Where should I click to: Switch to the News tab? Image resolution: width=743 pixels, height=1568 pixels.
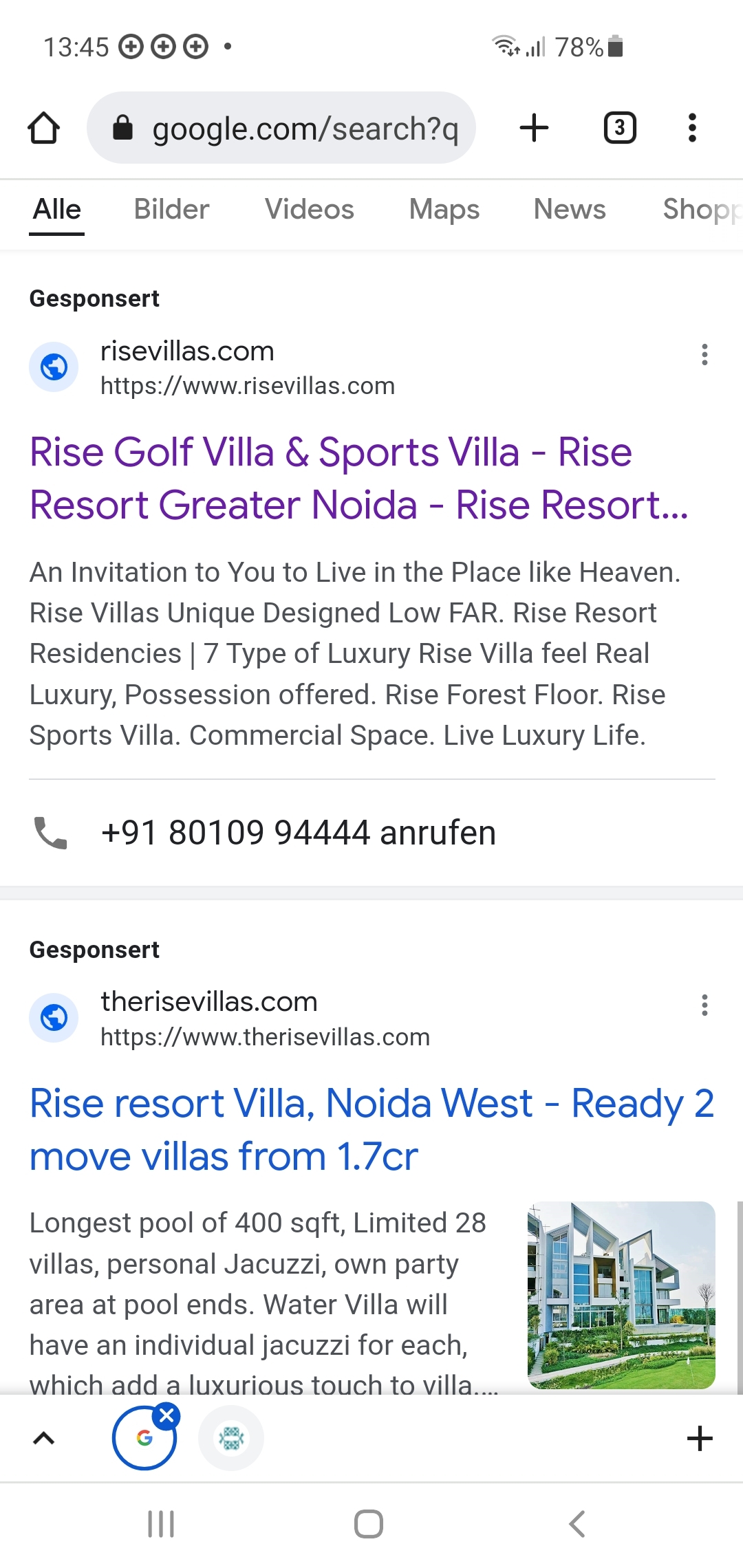click(x=570, y=209)
